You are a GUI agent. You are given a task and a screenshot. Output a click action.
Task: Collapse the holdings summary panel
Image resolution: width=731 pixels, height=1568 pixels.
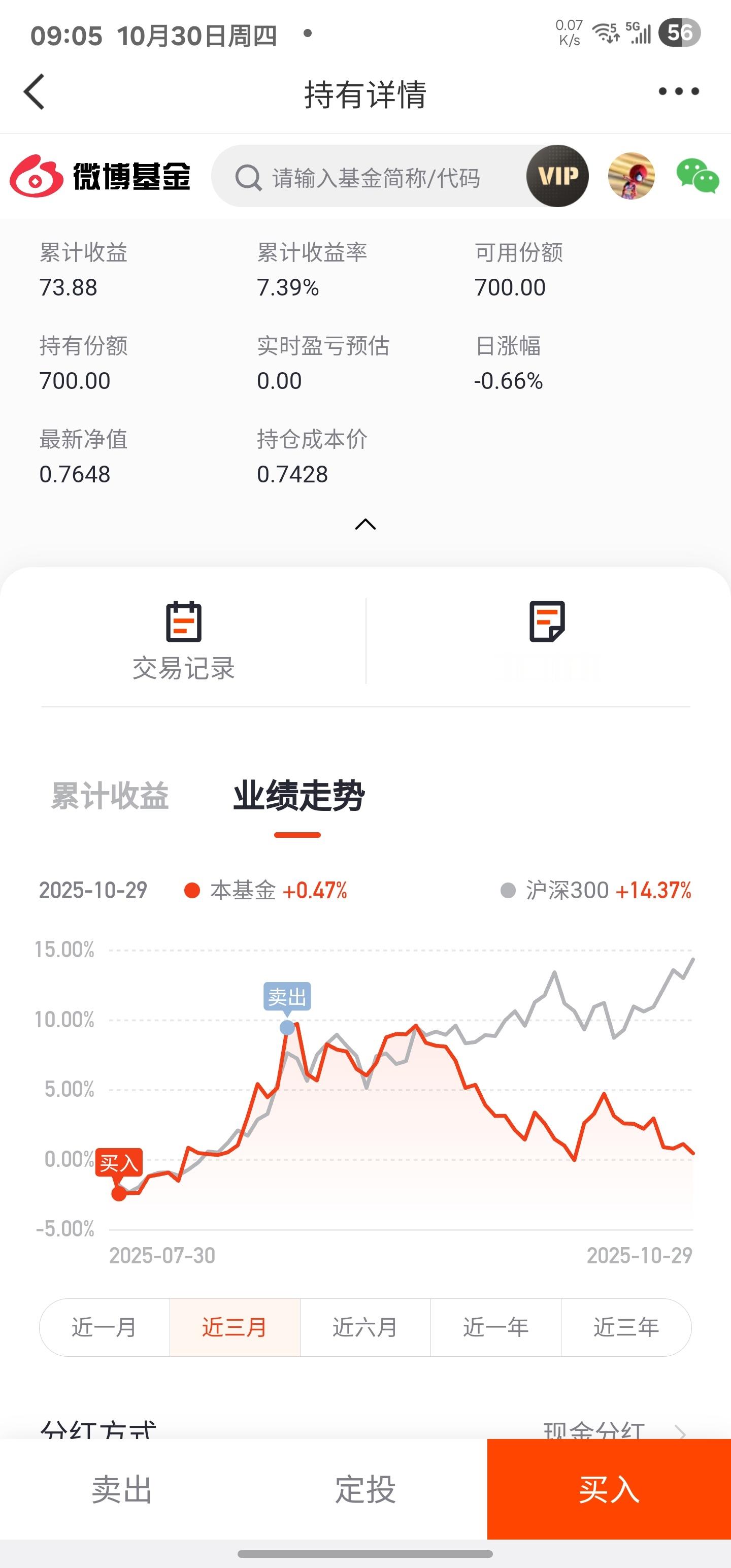pos(366,525)
